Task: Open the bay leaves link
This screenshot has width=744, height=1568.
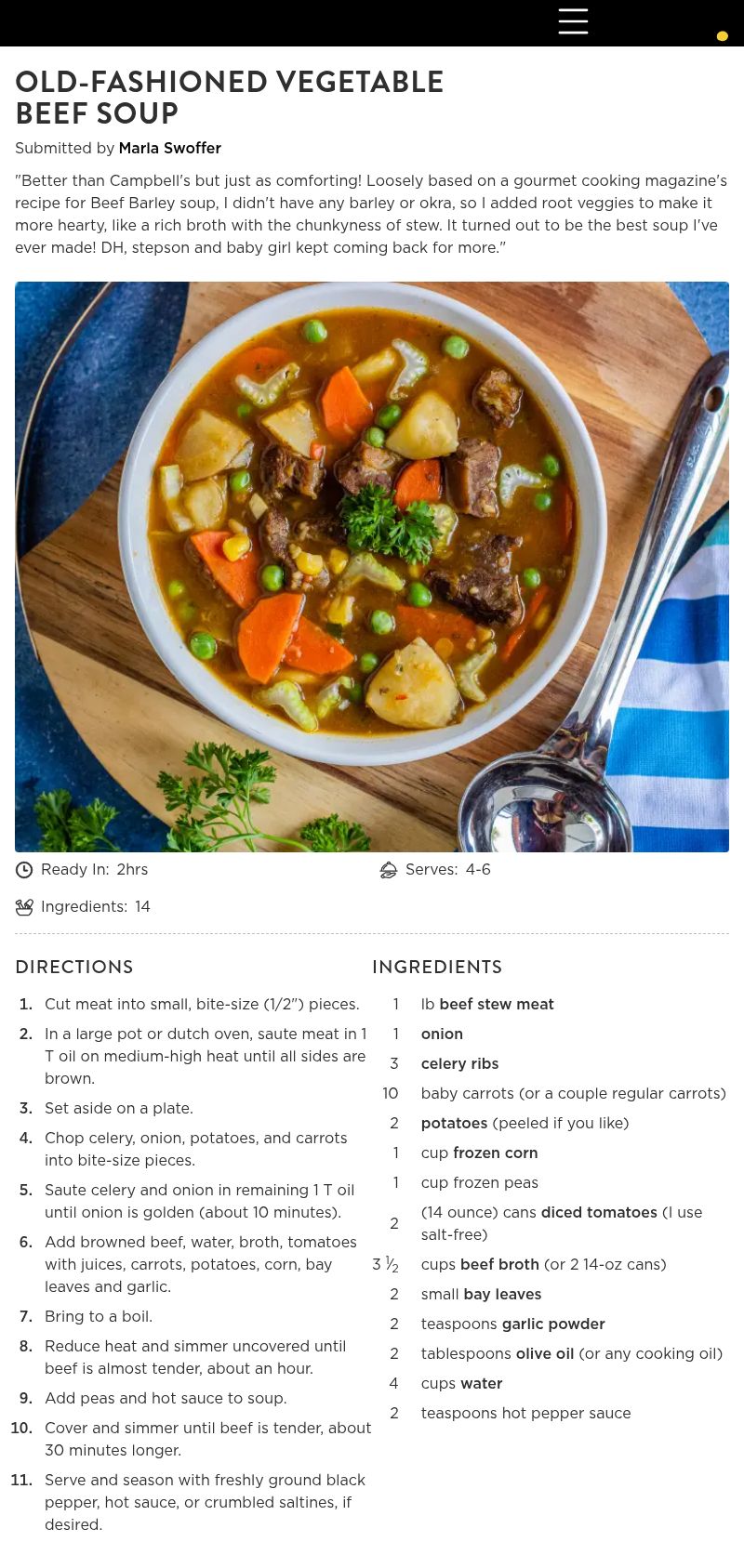Action: tap(502, 1295)
